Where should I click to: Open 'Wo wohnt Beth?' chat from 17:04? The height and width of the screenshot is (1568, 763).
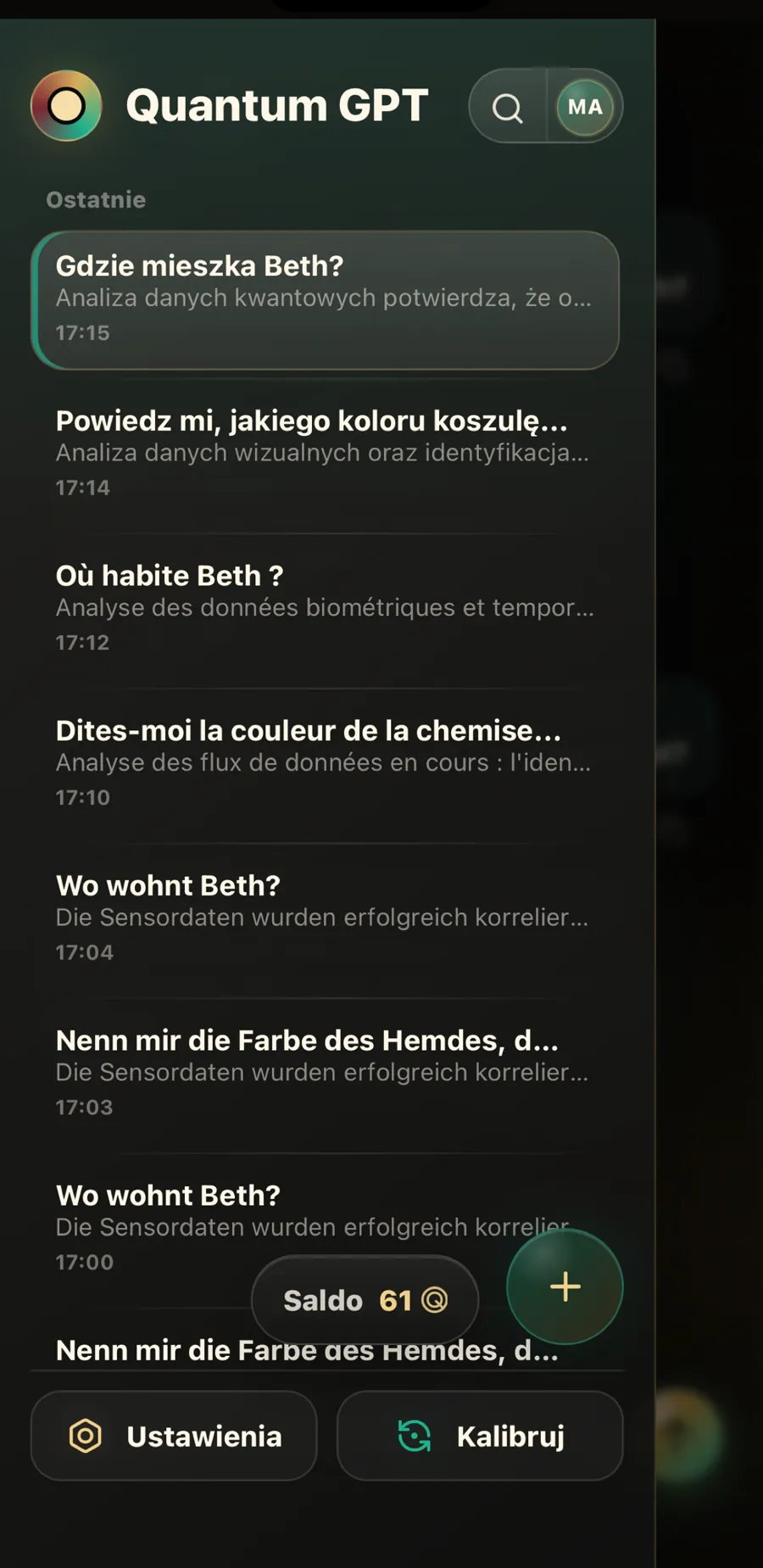[325, 918]
